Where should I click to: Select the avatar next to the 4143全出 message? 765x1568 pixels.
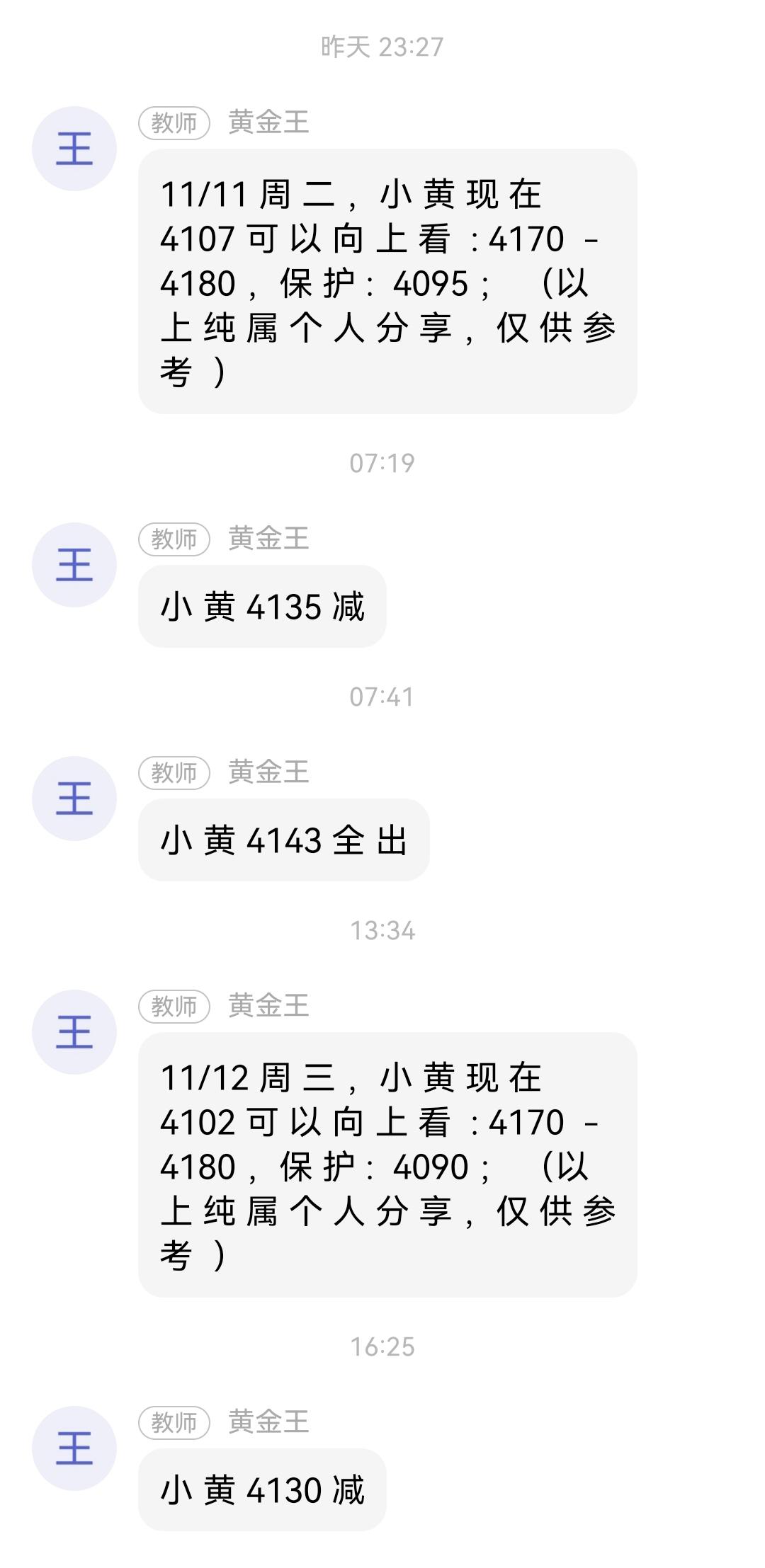tap(75, 798)
